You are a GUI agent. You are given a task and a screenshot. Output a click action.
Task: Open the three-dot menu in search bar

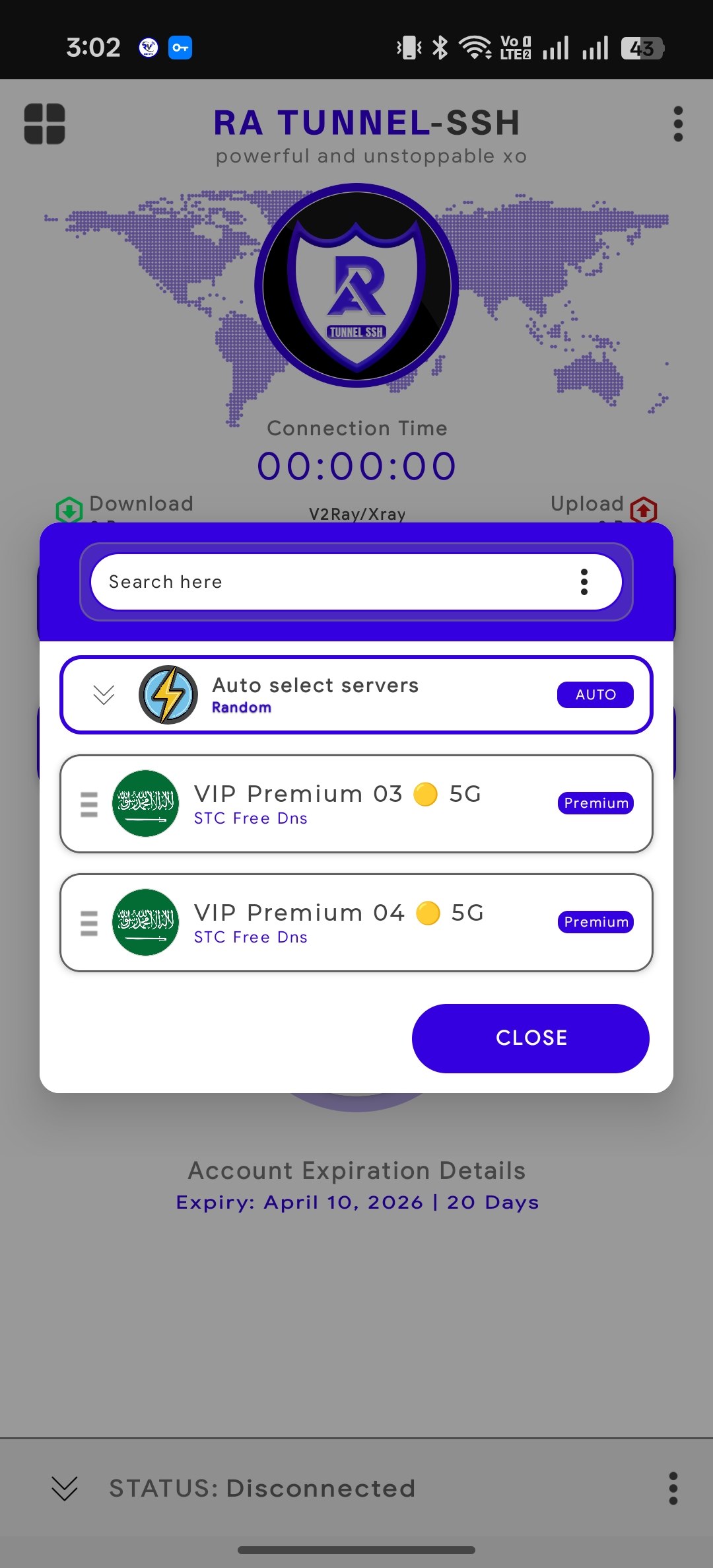point(584,582)
